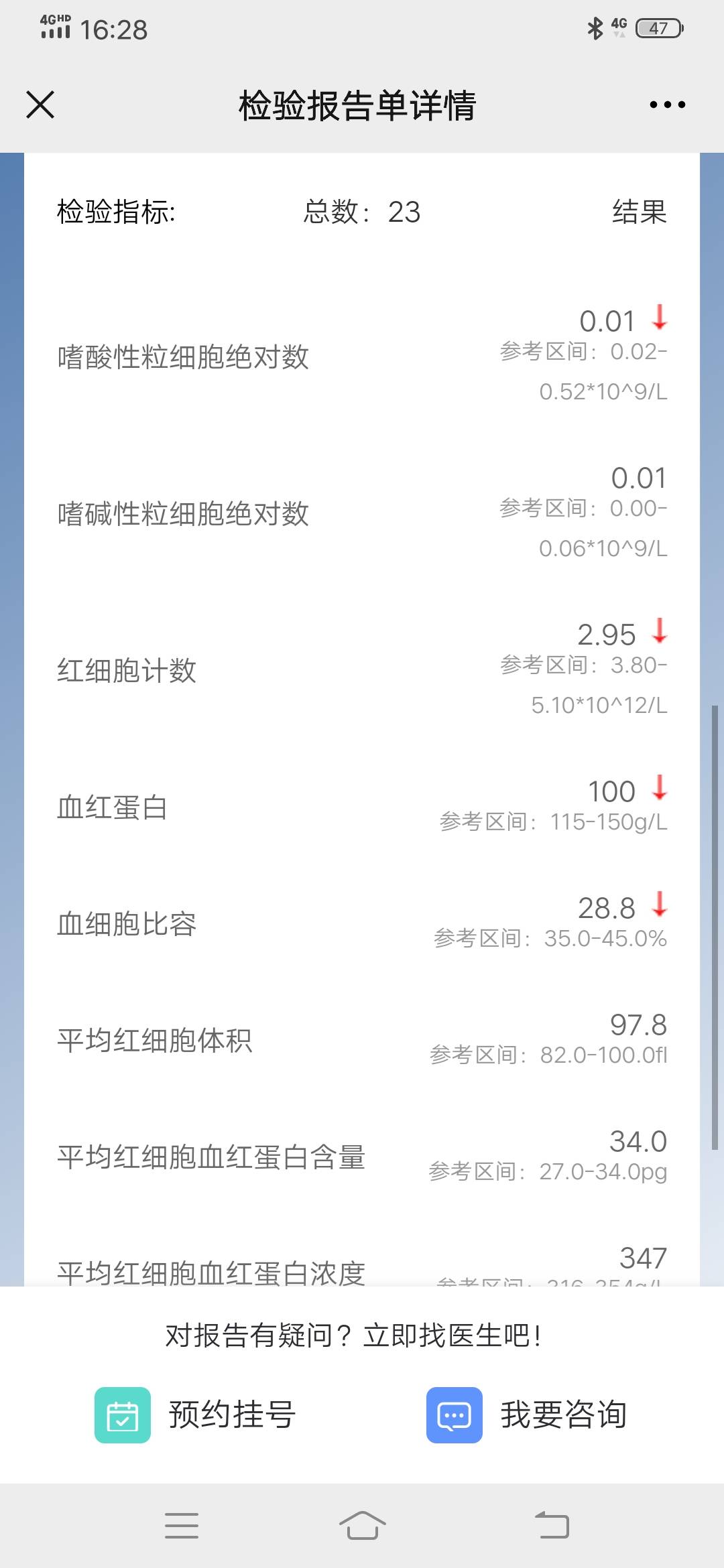Tap the 总数: 23 indicator
This screenshot has width=724, height=1568.
click(362, 213)
